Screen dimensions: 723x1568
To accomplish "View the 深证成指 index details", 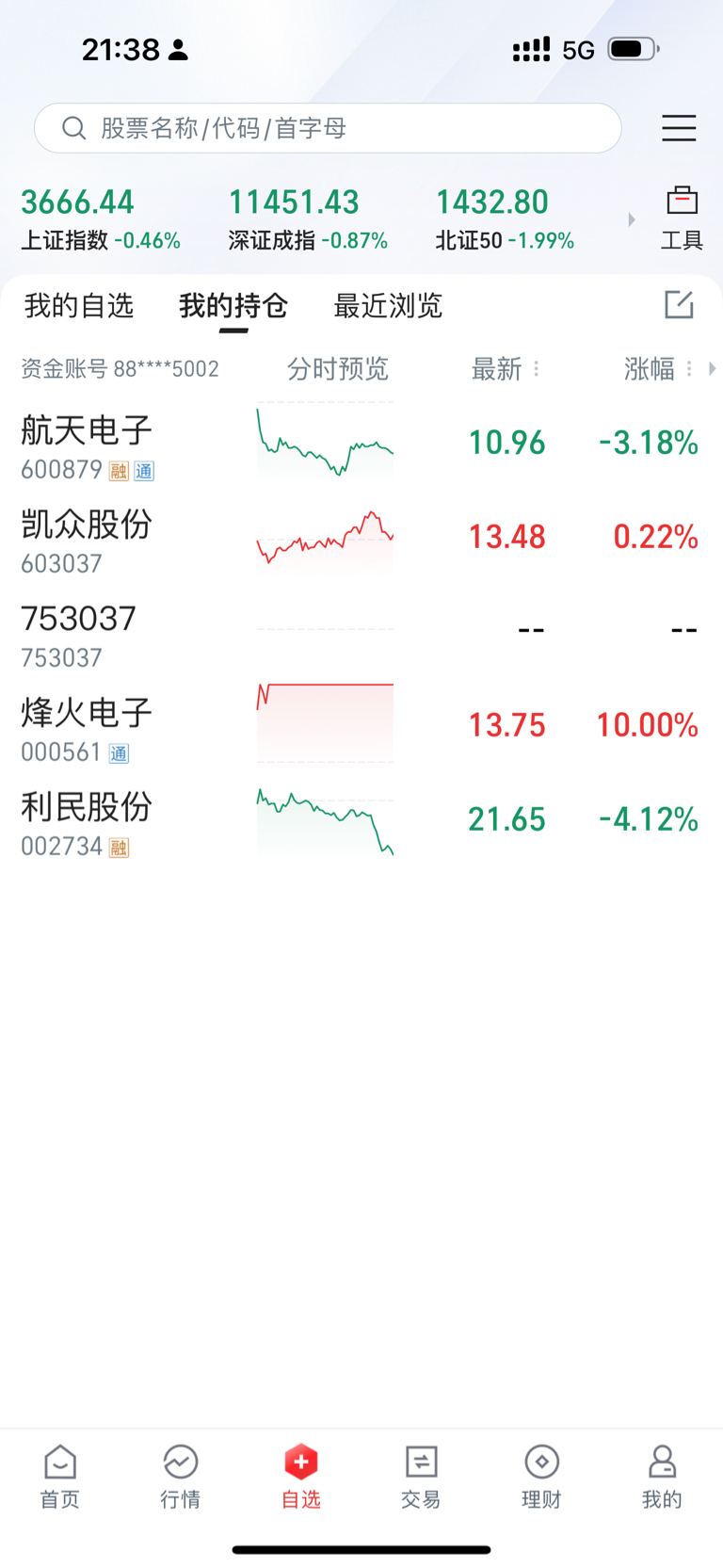I will [x=308, y=218].
